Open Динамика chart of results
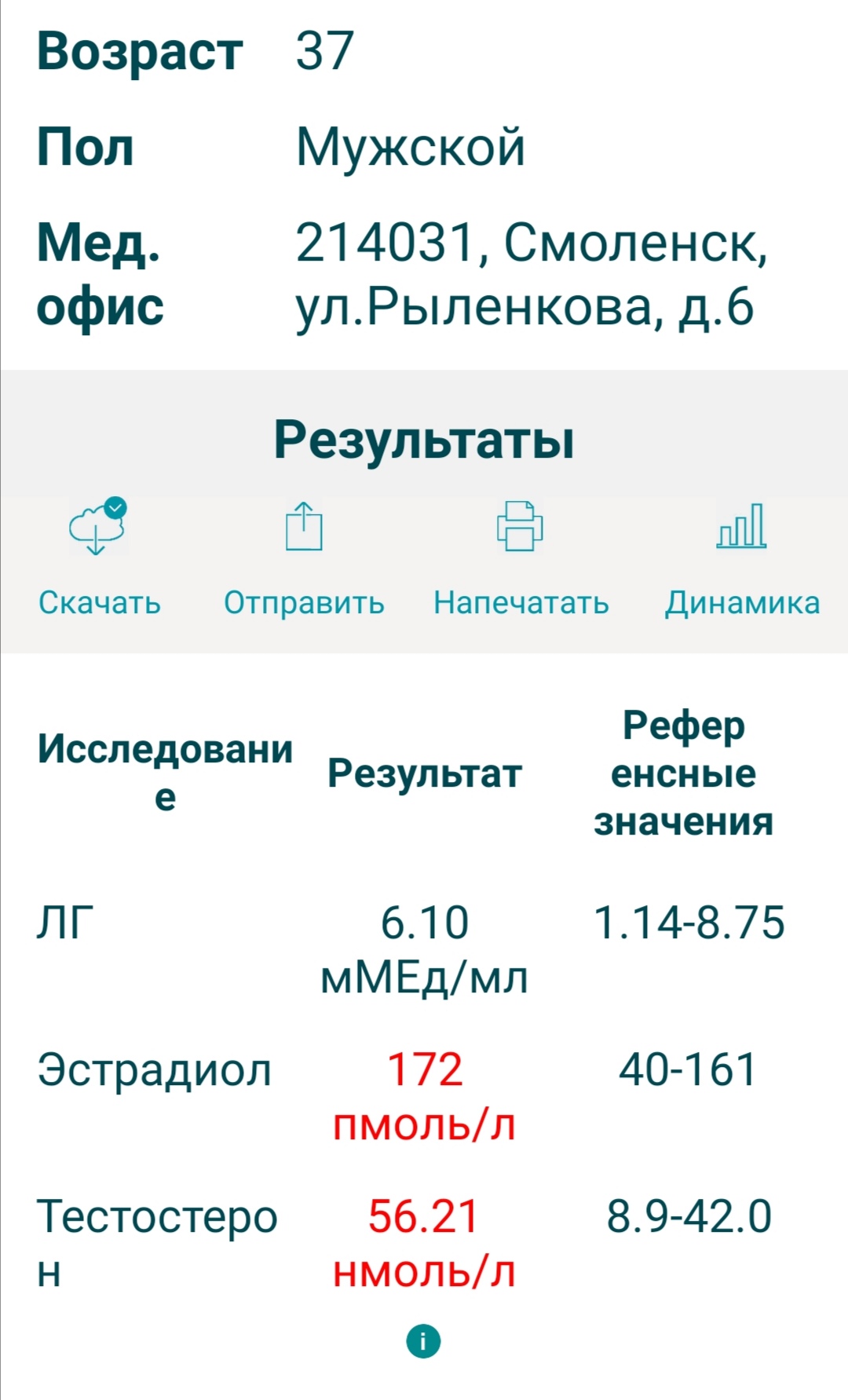Screen dimensions: 848x1400 pyautogui.click(x=742, y=558)
